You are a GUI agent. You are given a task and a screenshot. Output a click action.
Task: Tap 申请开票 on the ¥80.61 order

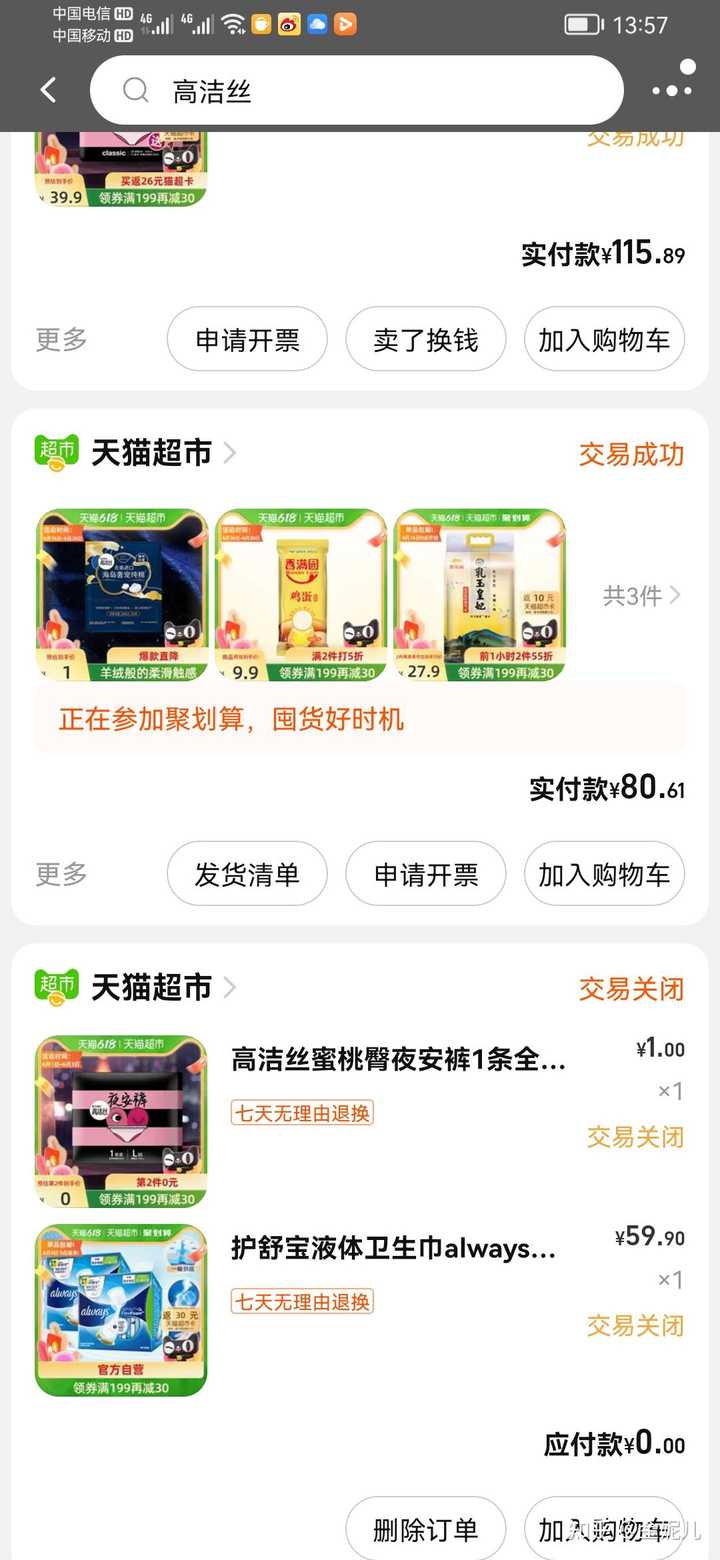click(426, 874)
